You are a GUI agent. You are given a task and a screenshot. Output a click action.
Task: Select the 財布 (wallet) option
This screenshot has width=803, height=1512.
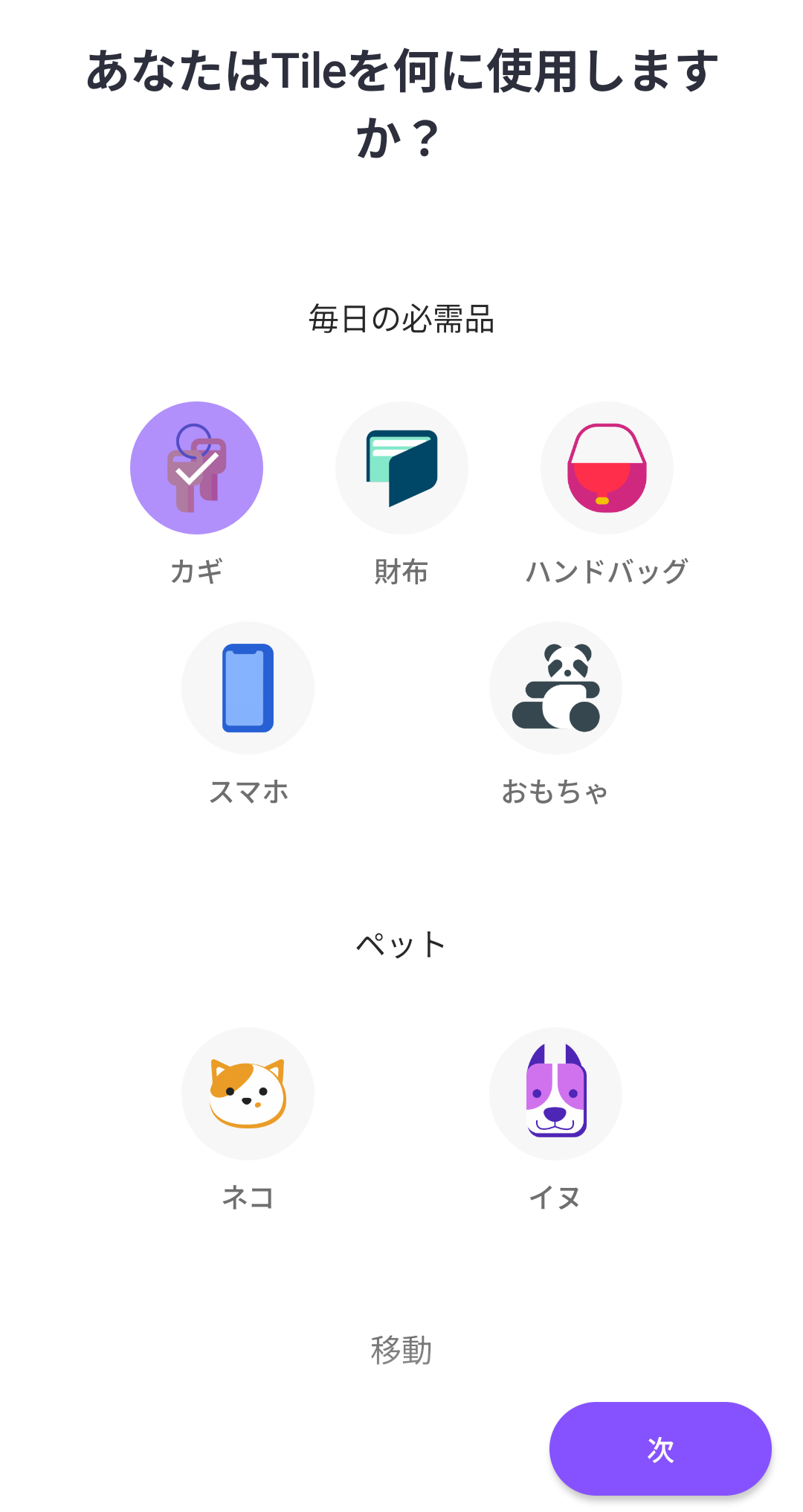coord(401,468)
